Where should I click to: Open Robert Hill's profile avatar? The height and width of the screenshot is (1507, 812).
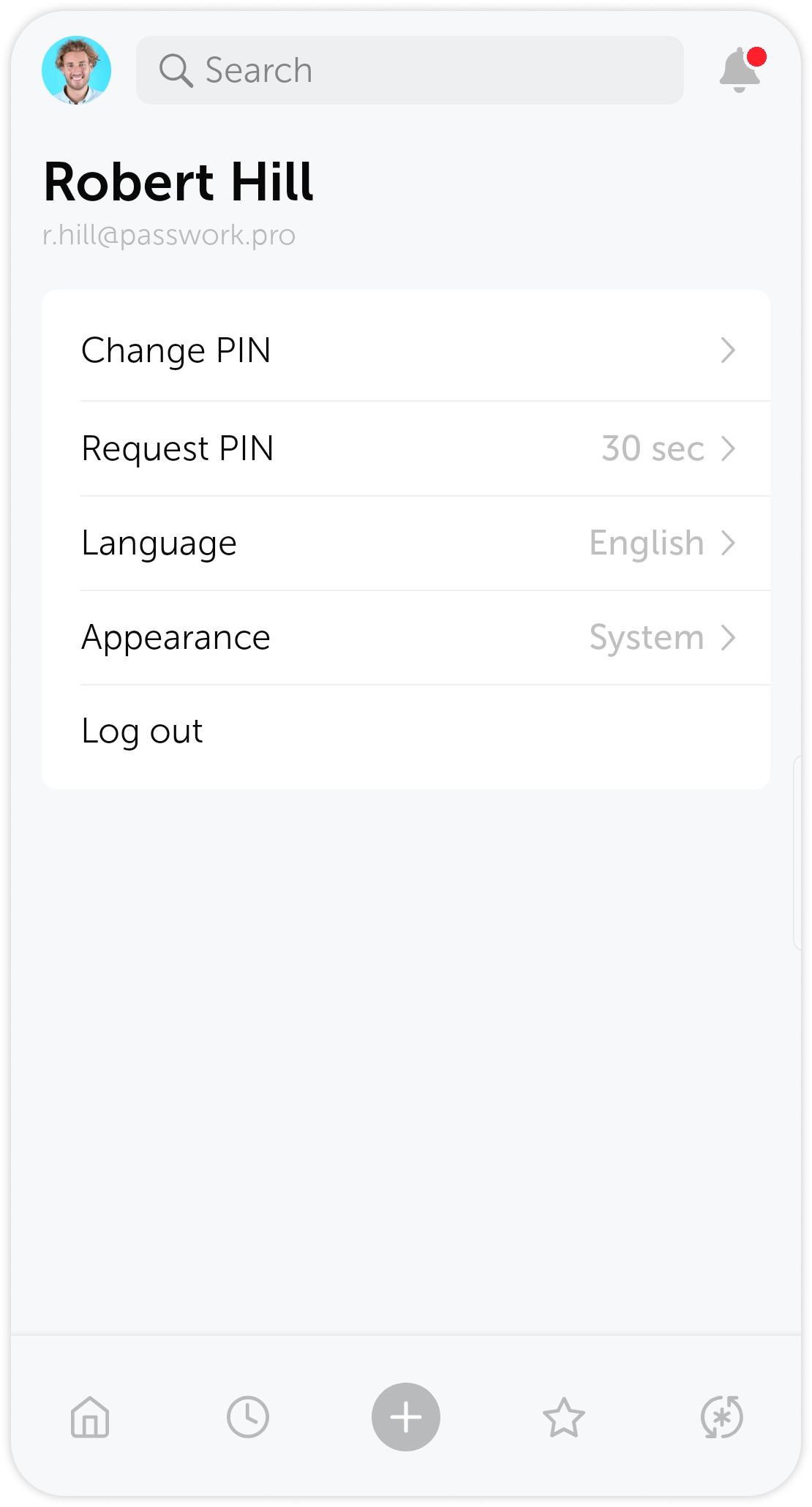tap(77, 70)
